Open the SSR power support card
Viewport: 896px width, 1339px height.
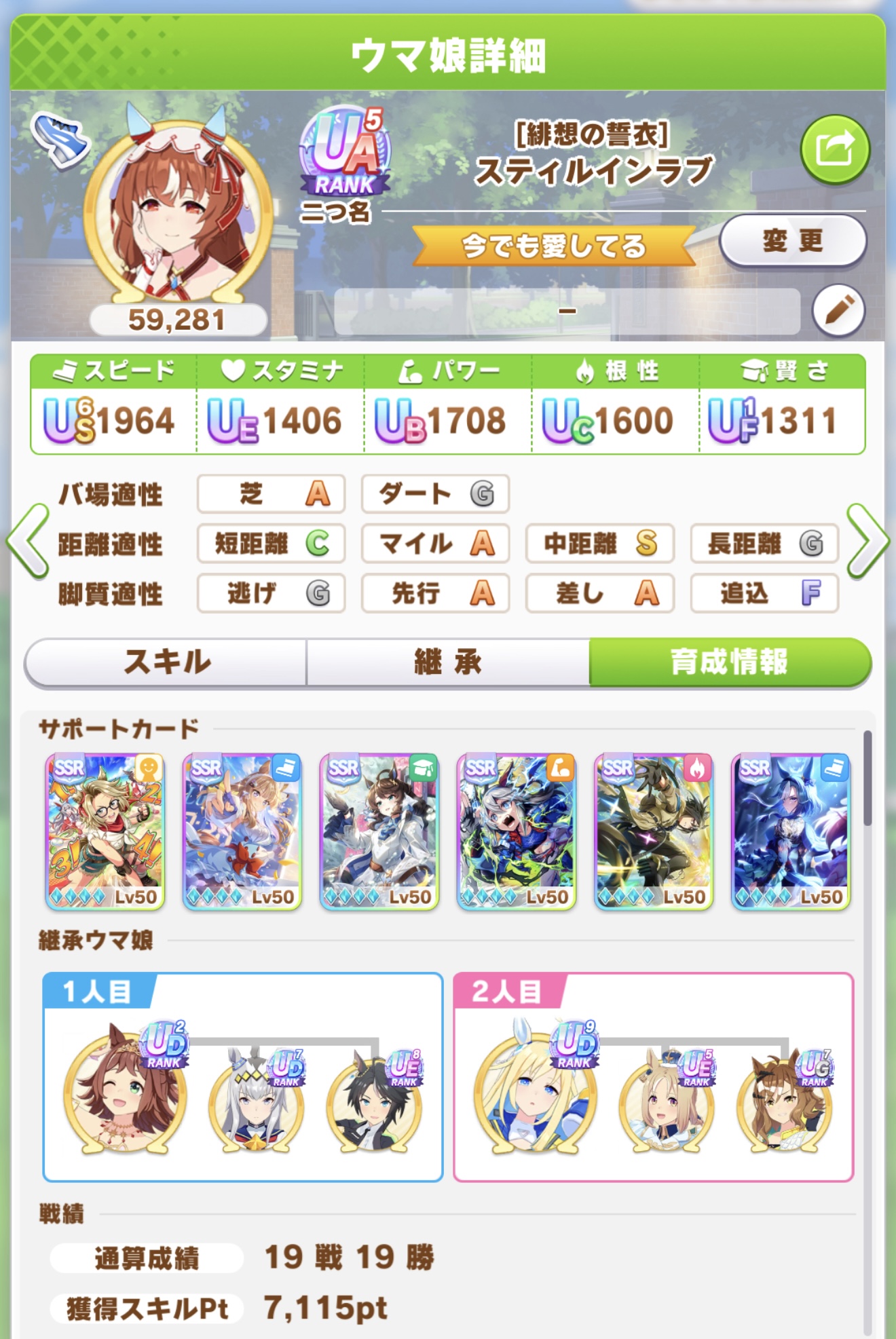pos(517,831)
